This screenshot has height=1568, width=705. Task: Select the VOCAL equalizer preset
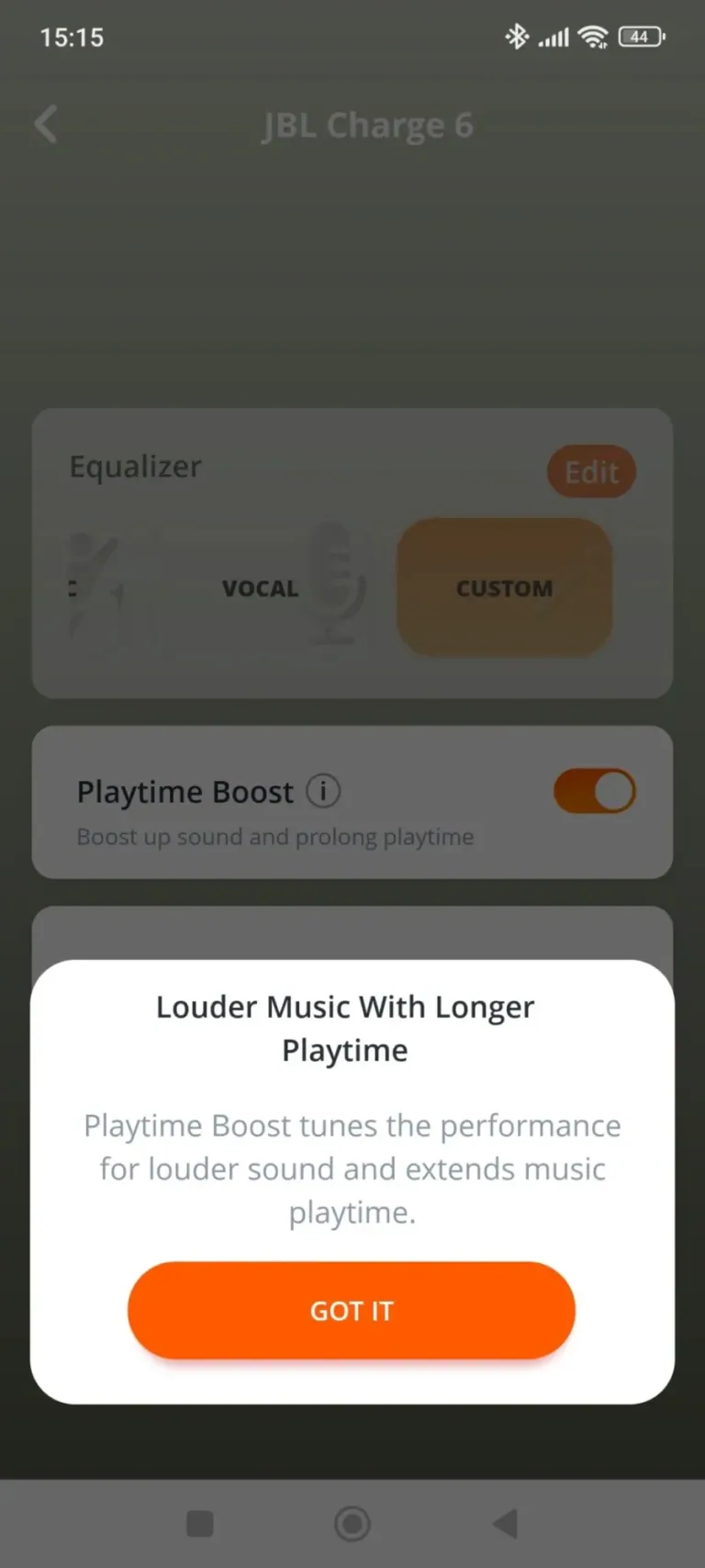pyautogui.click(x=262, y=588)
